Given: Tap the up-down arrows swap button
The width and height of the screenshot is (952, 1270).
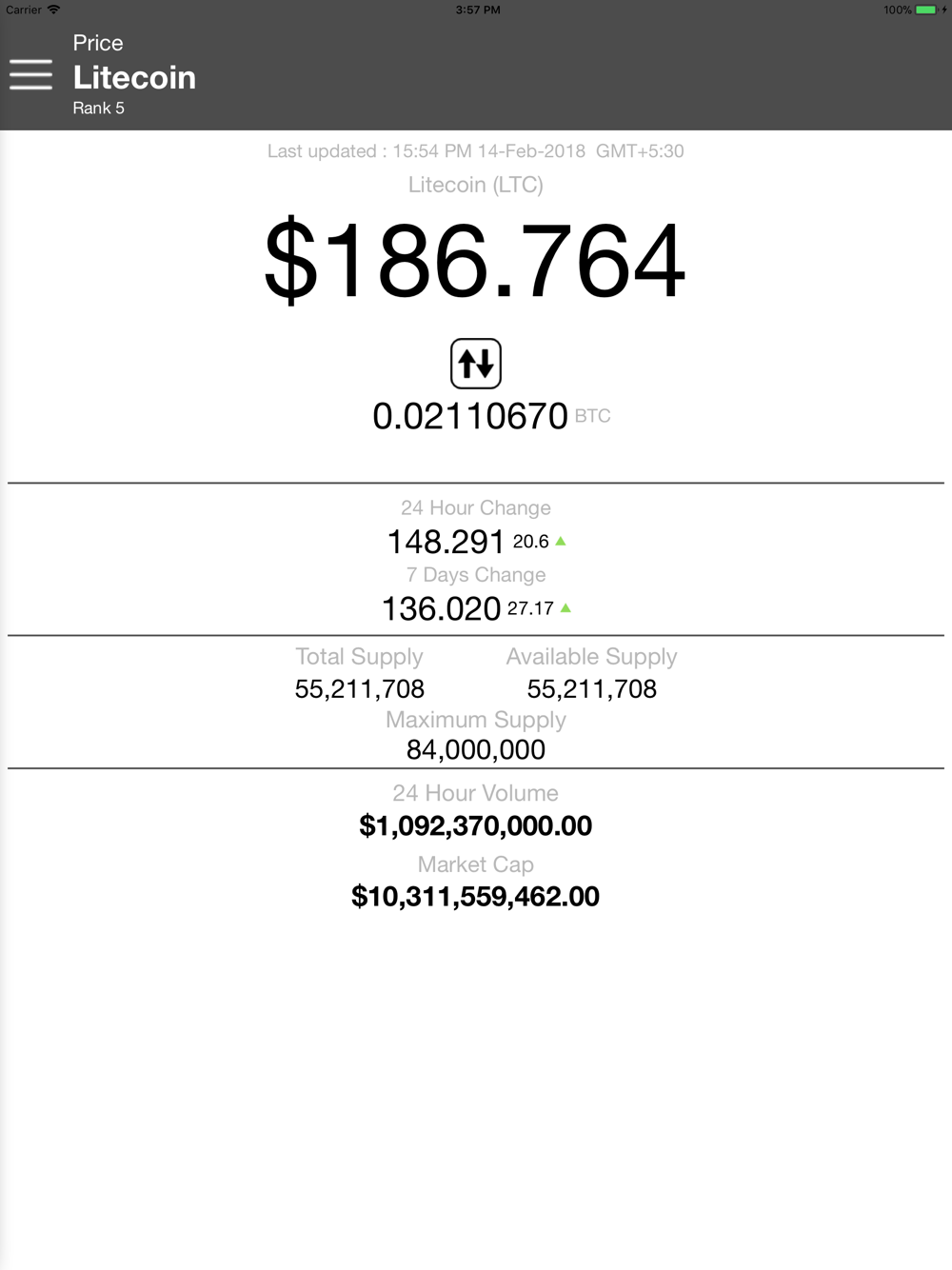Looking at the screenshot, I should (x=475, y=364).
